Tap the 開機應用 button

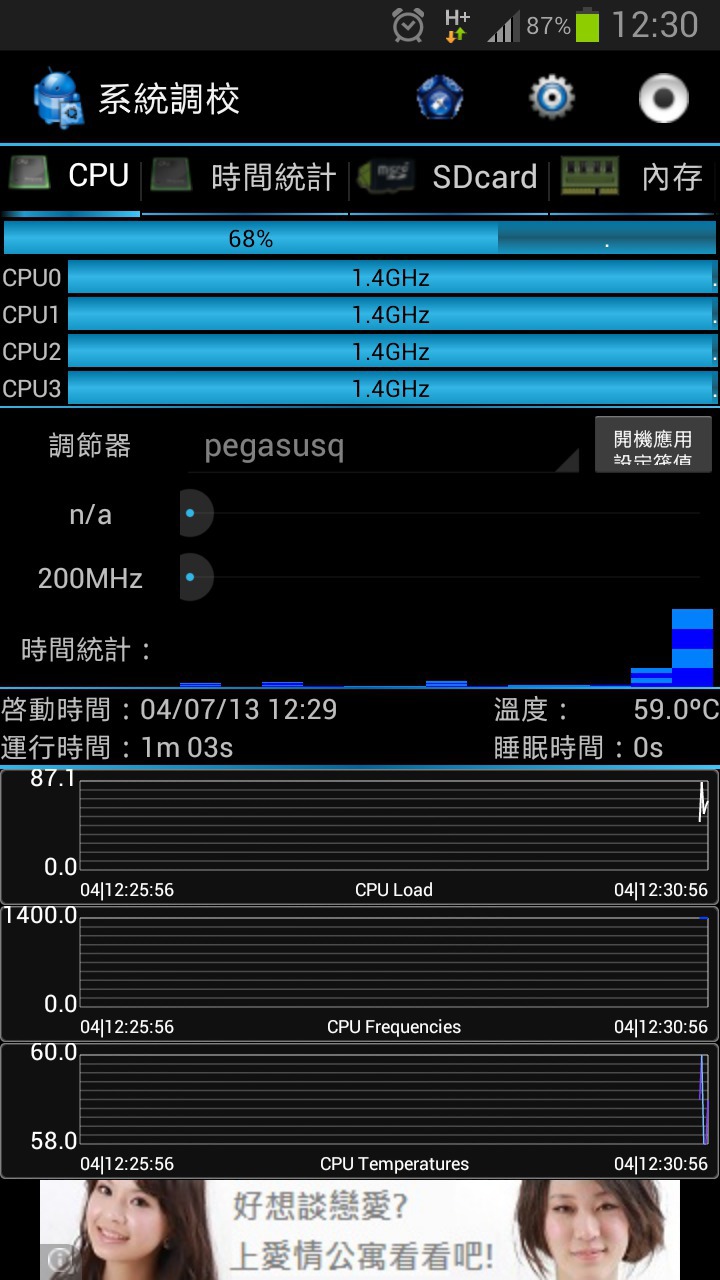pyautogui.click(x=653, y=445)
